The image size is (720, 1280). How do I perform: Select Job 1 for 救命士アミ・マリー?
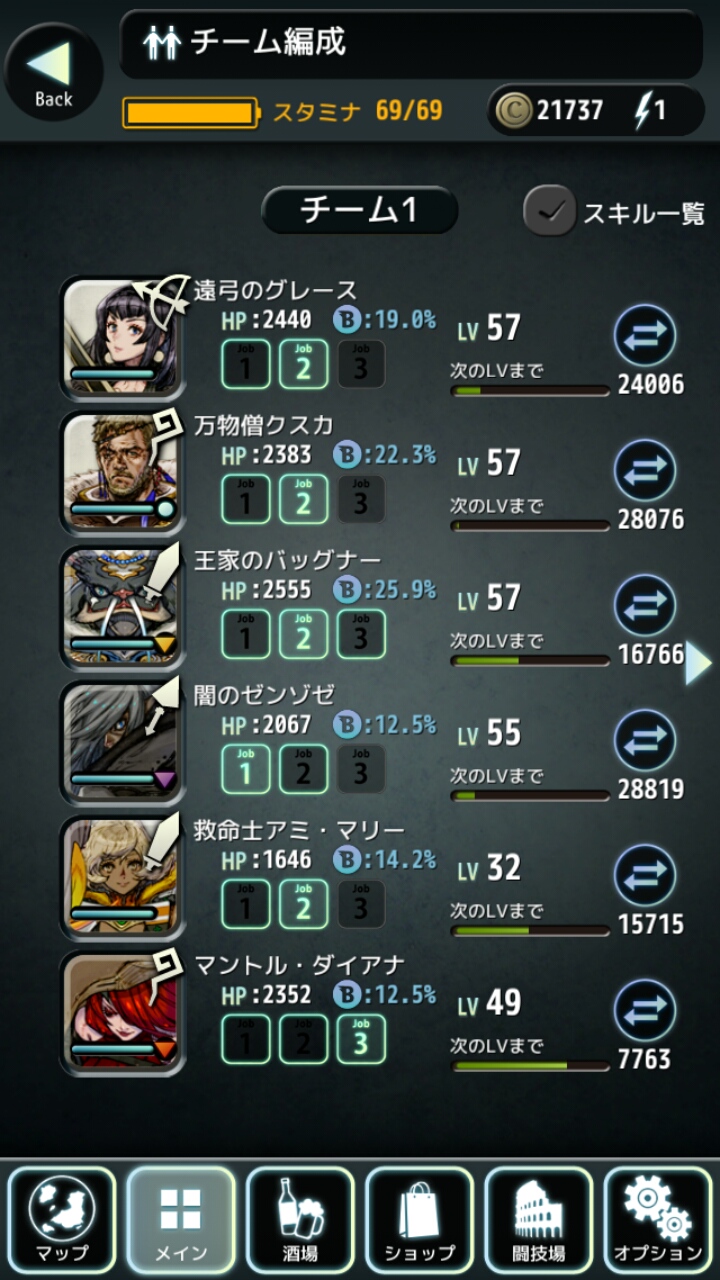(x=246, y=904)
